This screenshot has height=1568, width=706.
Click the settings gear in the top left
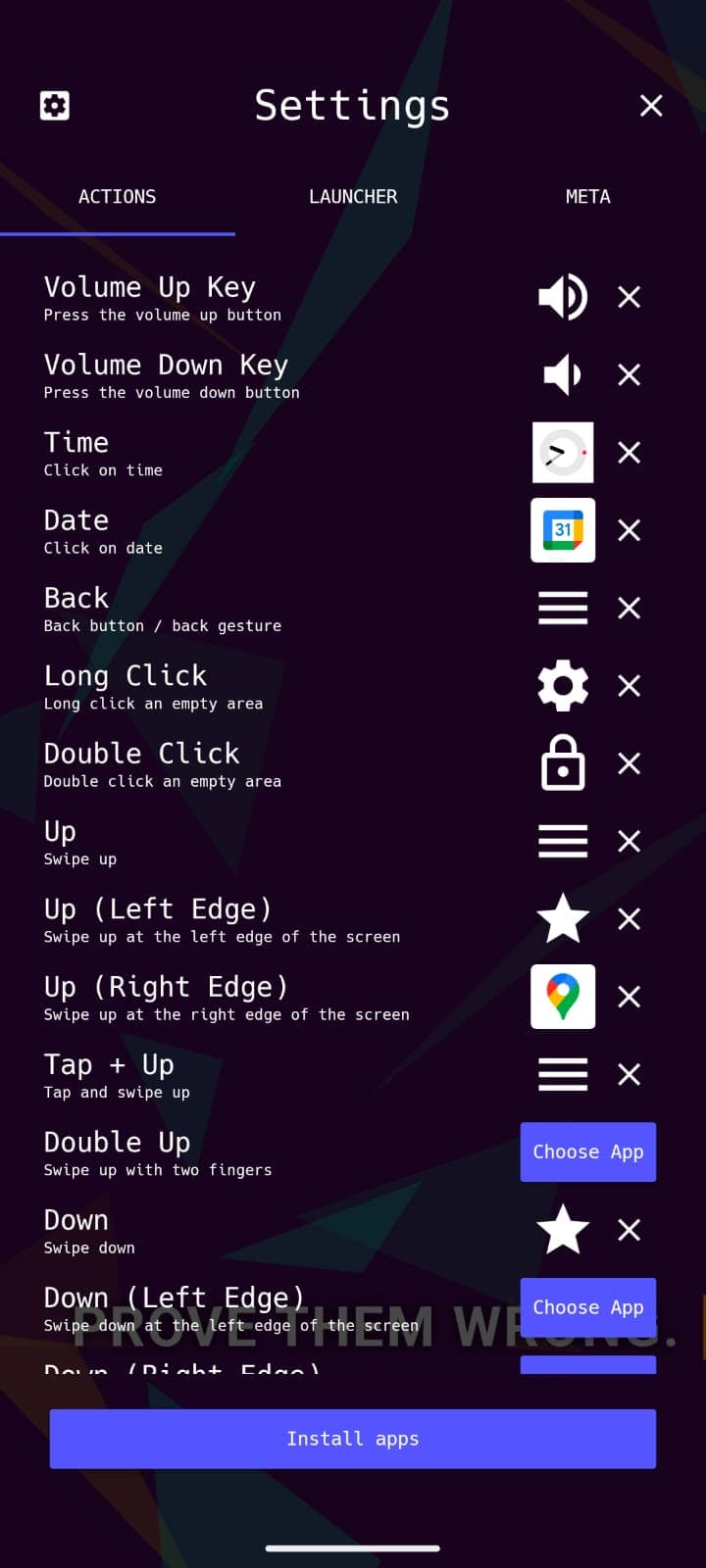point(54,105)
